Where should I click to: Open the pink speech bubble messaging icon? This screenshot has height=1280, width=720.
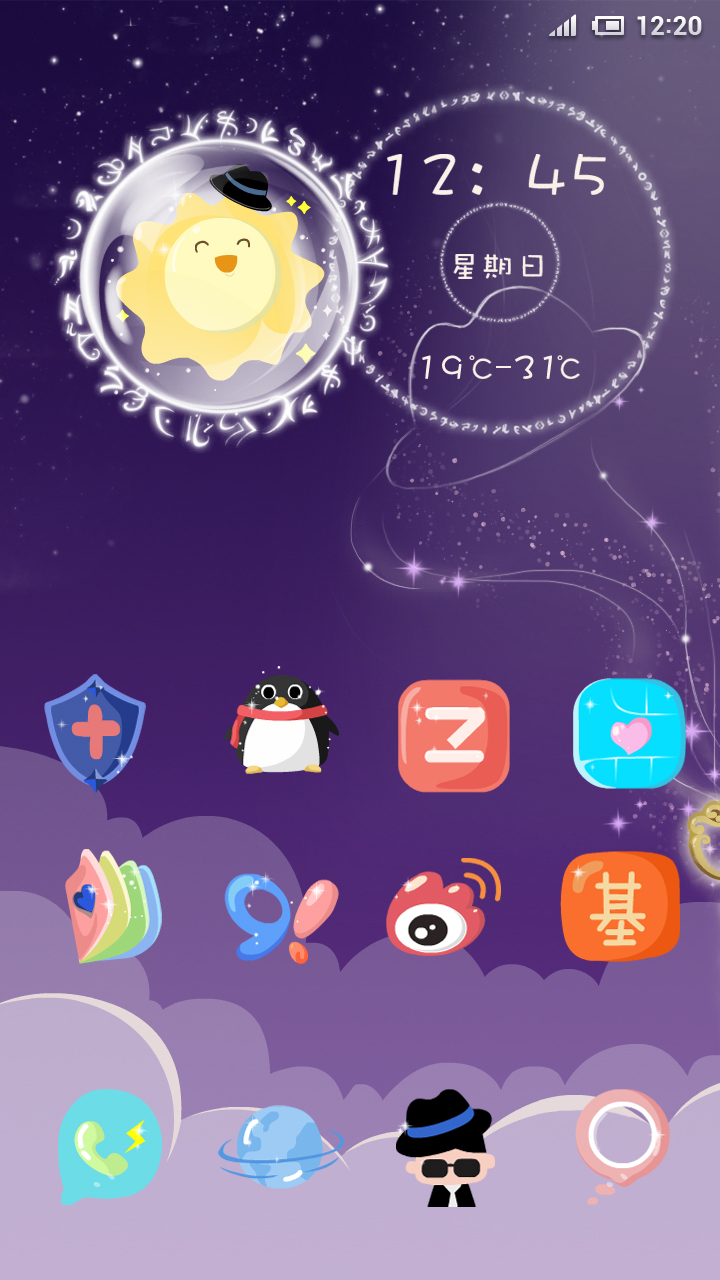pos(621,1145)
